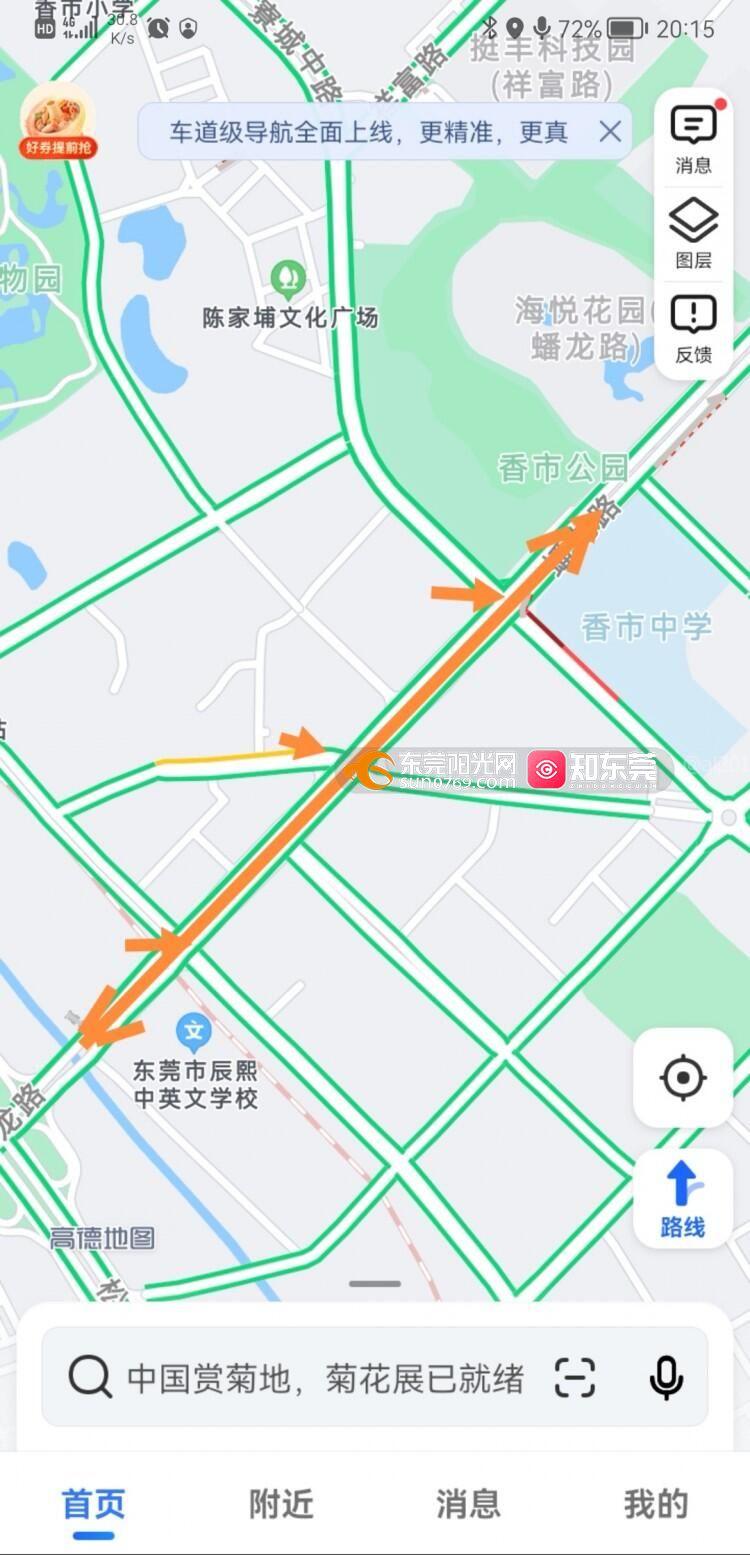This screenshot has width=750, height=1555.
Task: Start voice search with the microphone
Action: coord(666,1378)
